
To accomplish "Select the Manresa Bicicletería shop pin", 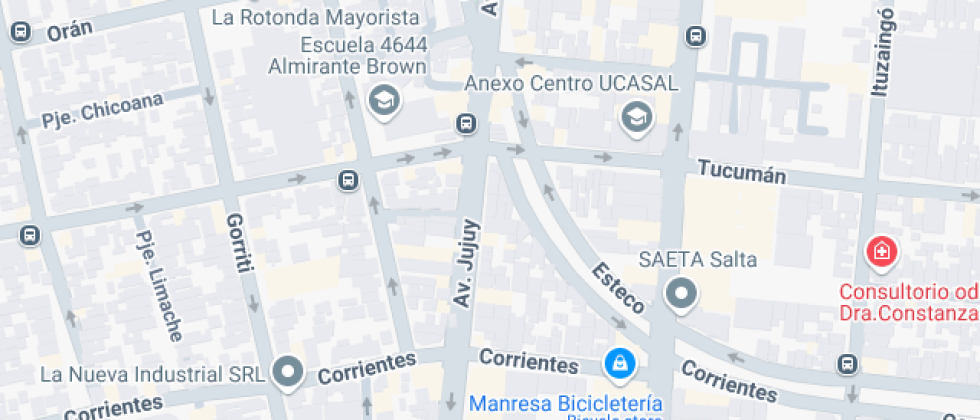I will (620, 364).
